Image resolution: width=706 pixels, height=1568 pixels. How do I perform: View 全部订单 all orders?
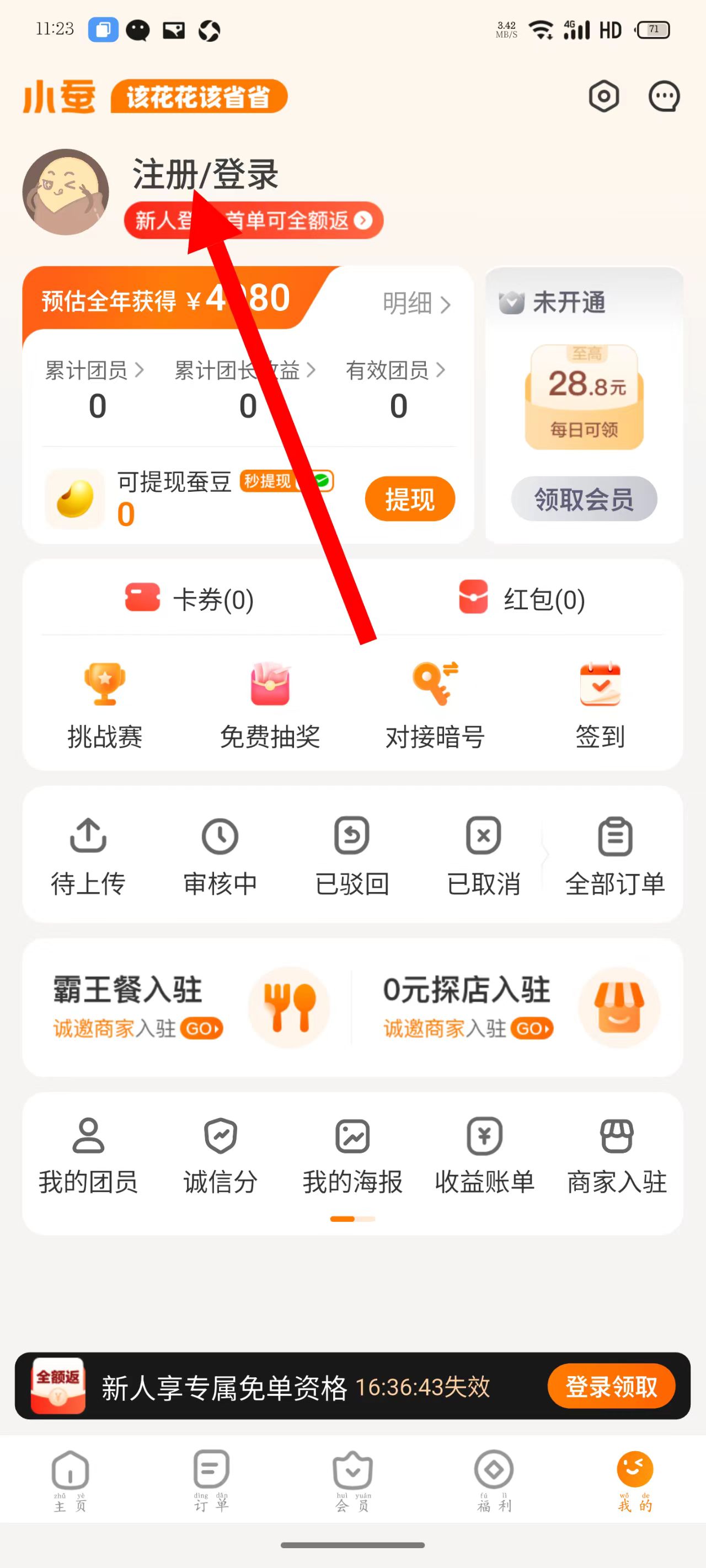click(614, 855)
